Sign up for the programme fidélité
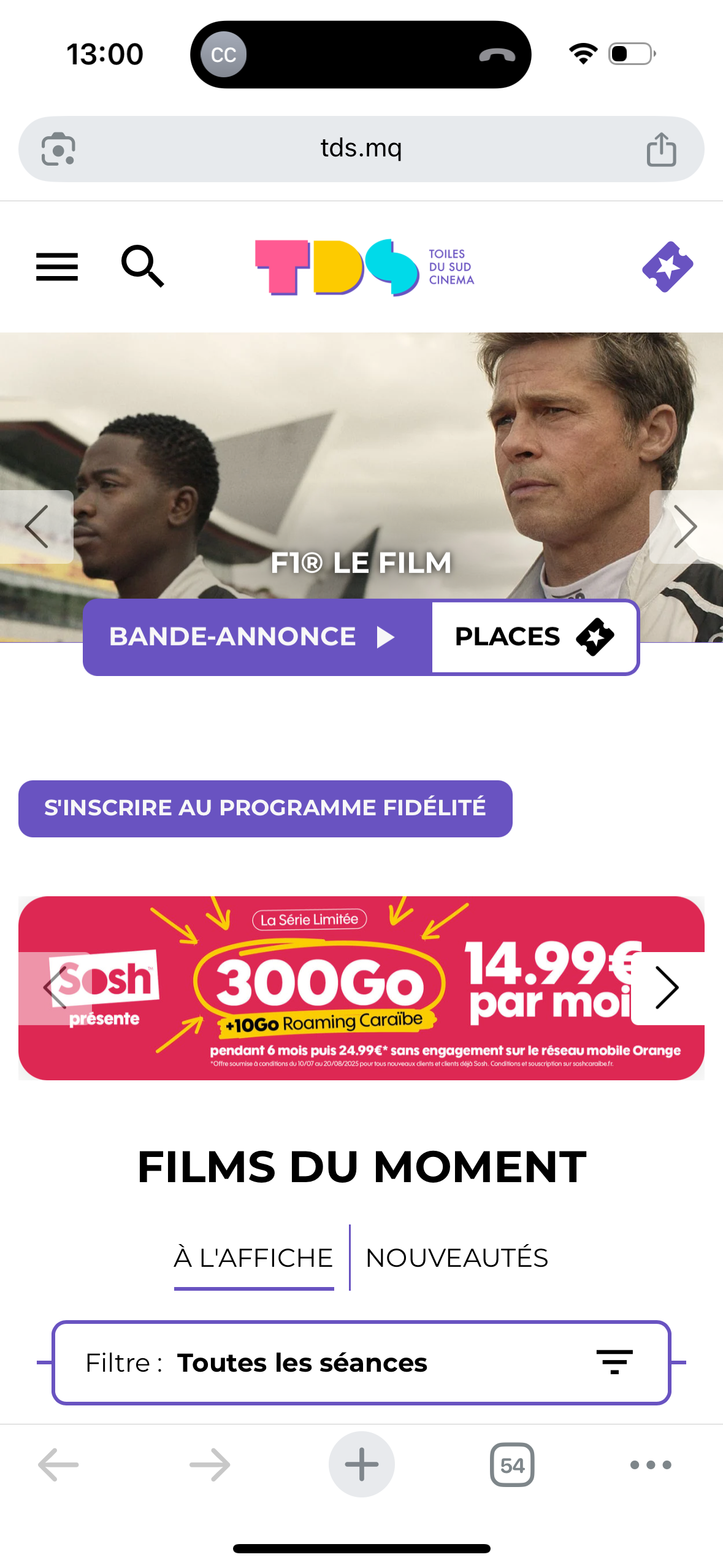 point(266,808)
